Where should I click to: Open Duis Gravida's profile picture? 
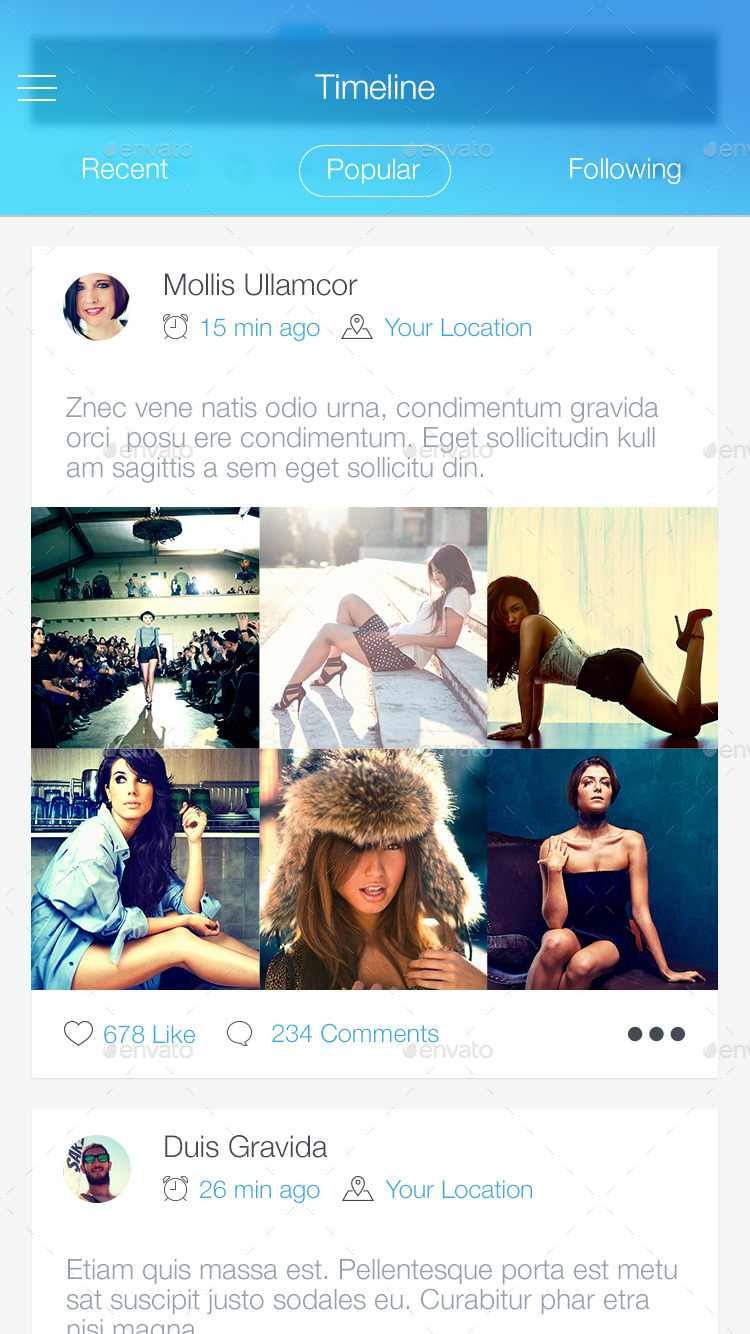pos(97,1168)
